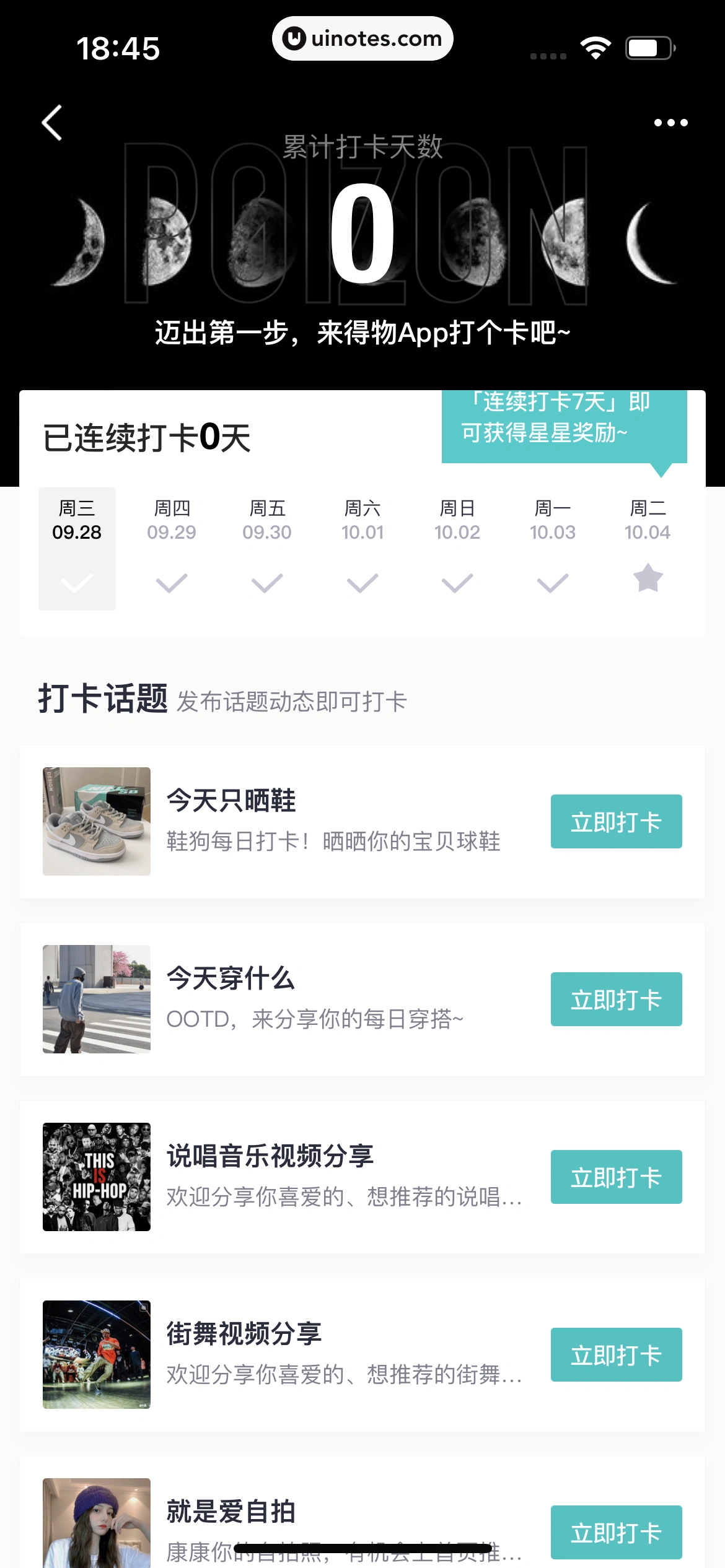Viewport: 725px width, 1568px height.
Task: Toggle the checkmark under 周五 09.30
Action: click(266, 581)
